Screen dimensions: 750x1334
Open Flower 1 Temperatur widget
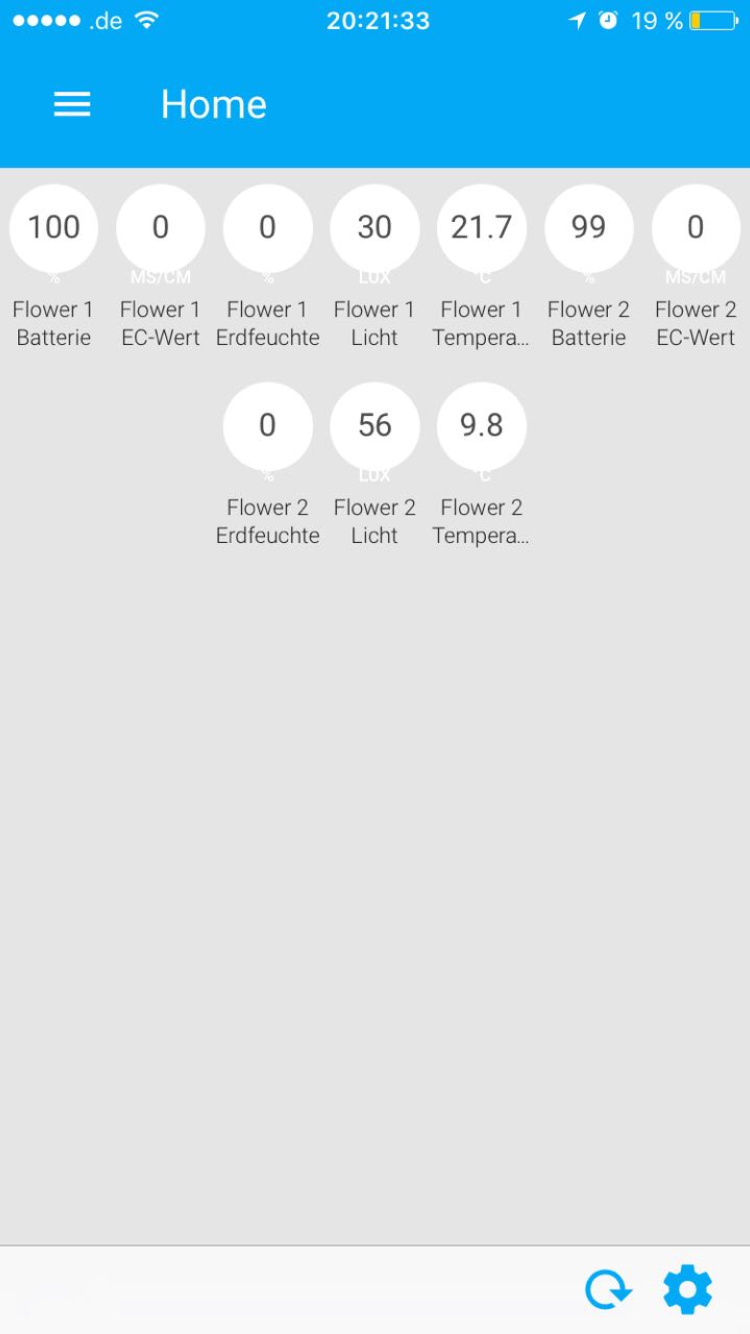tap(482, 229)
